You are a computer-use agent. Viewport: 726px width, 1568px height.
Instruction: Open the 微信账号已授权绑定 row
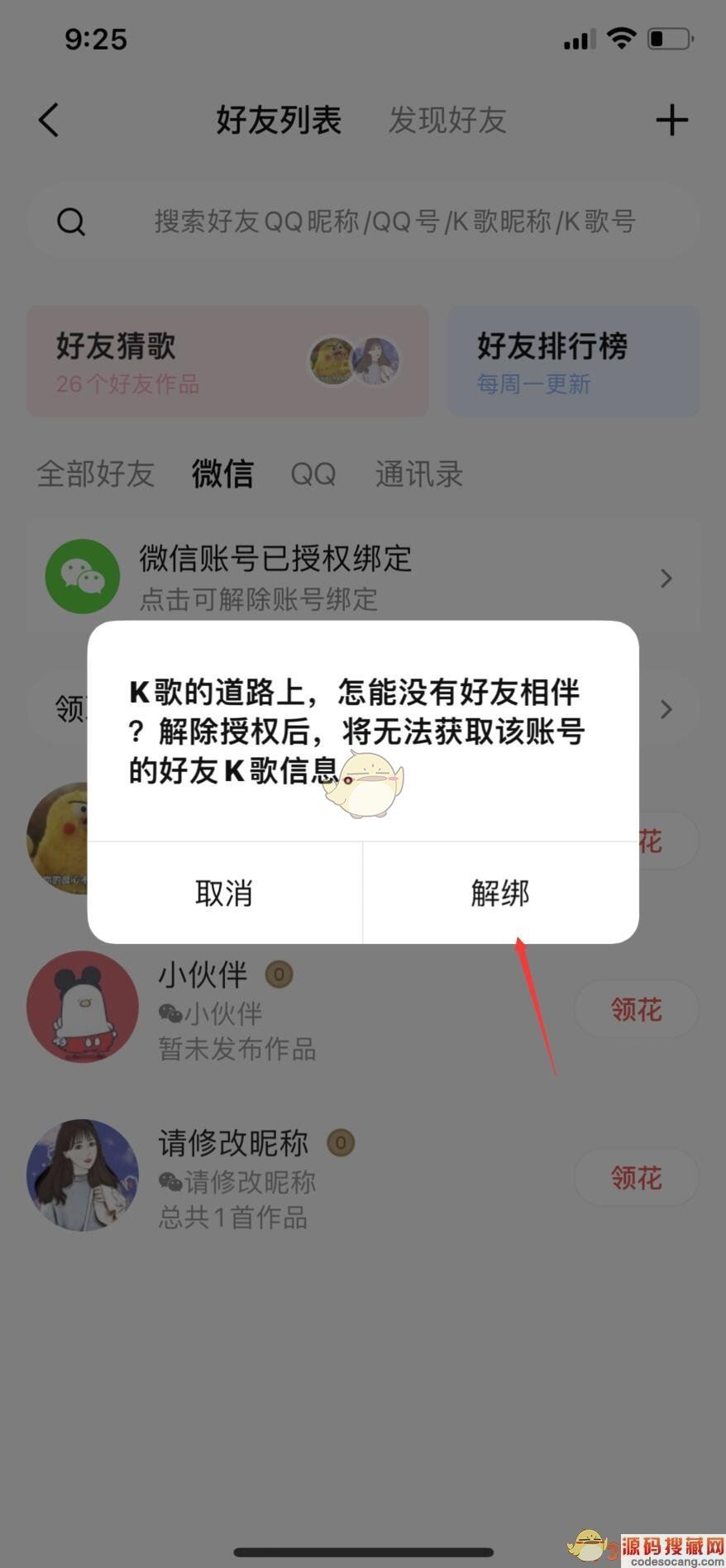pyautogui.click(x=364, y=577)
